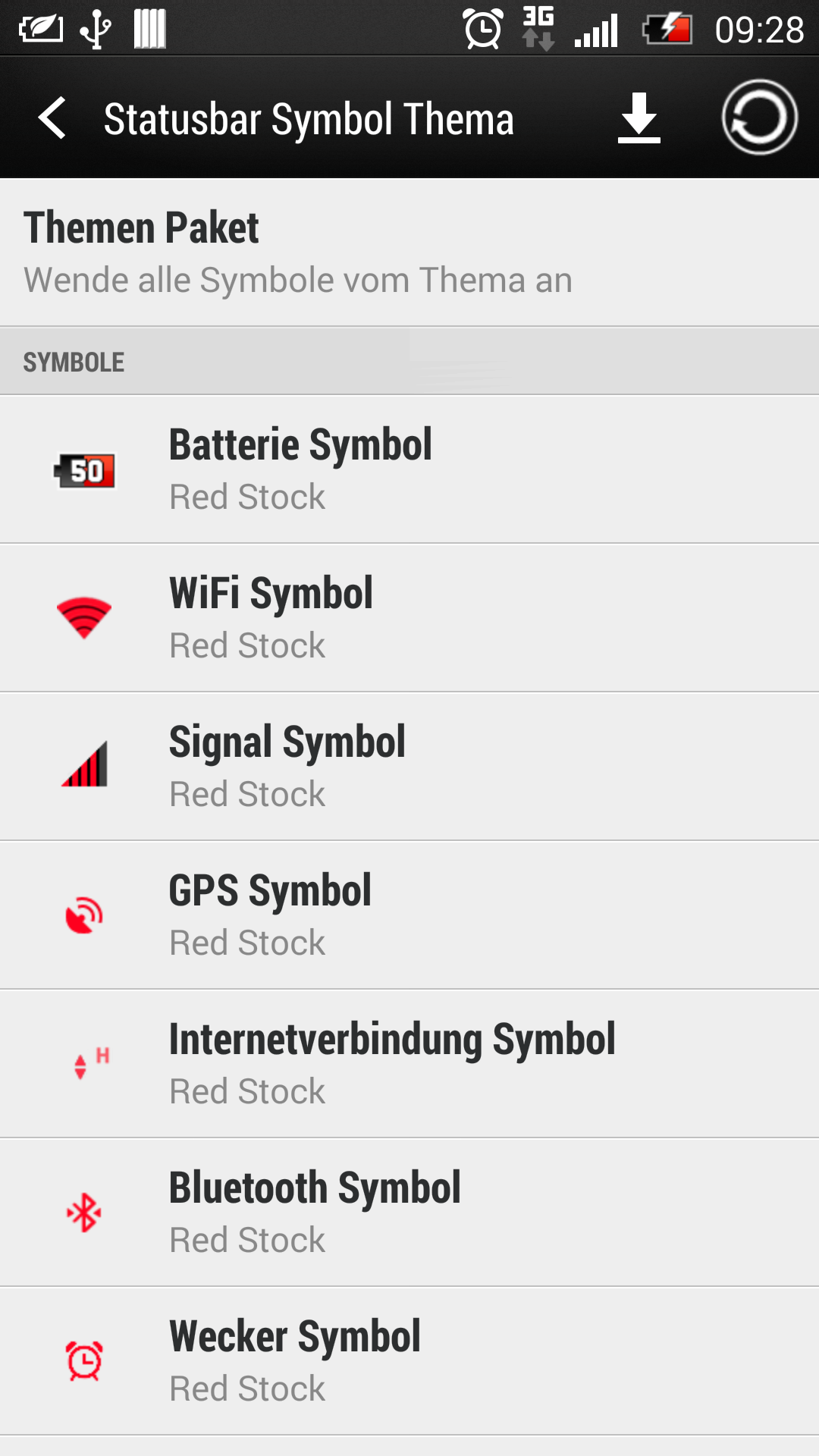819x1456 pixels.
Task: Tap the download icon in header
Action: (639, 118)
